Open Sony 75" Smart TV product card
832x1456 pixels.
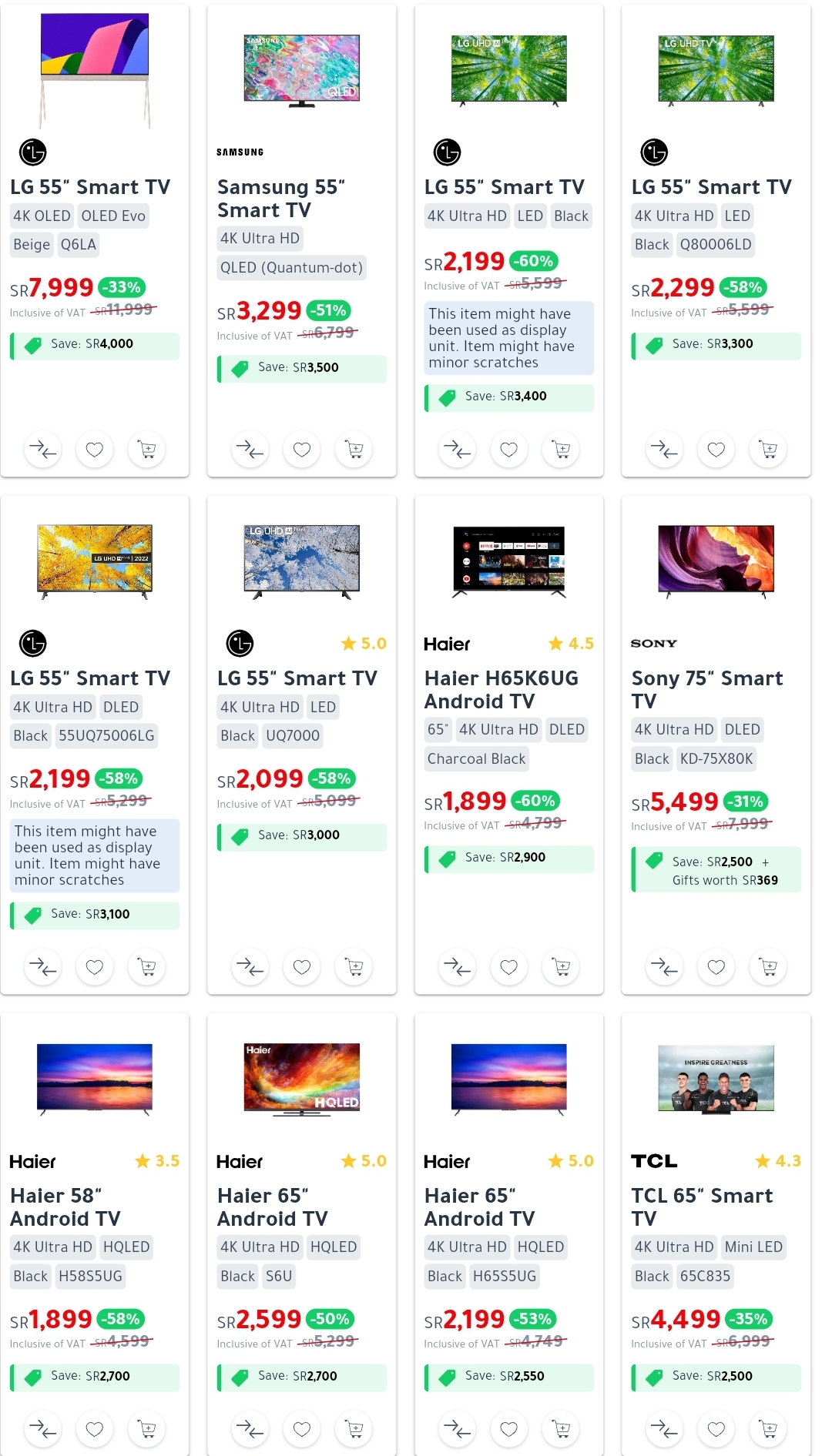706,689
